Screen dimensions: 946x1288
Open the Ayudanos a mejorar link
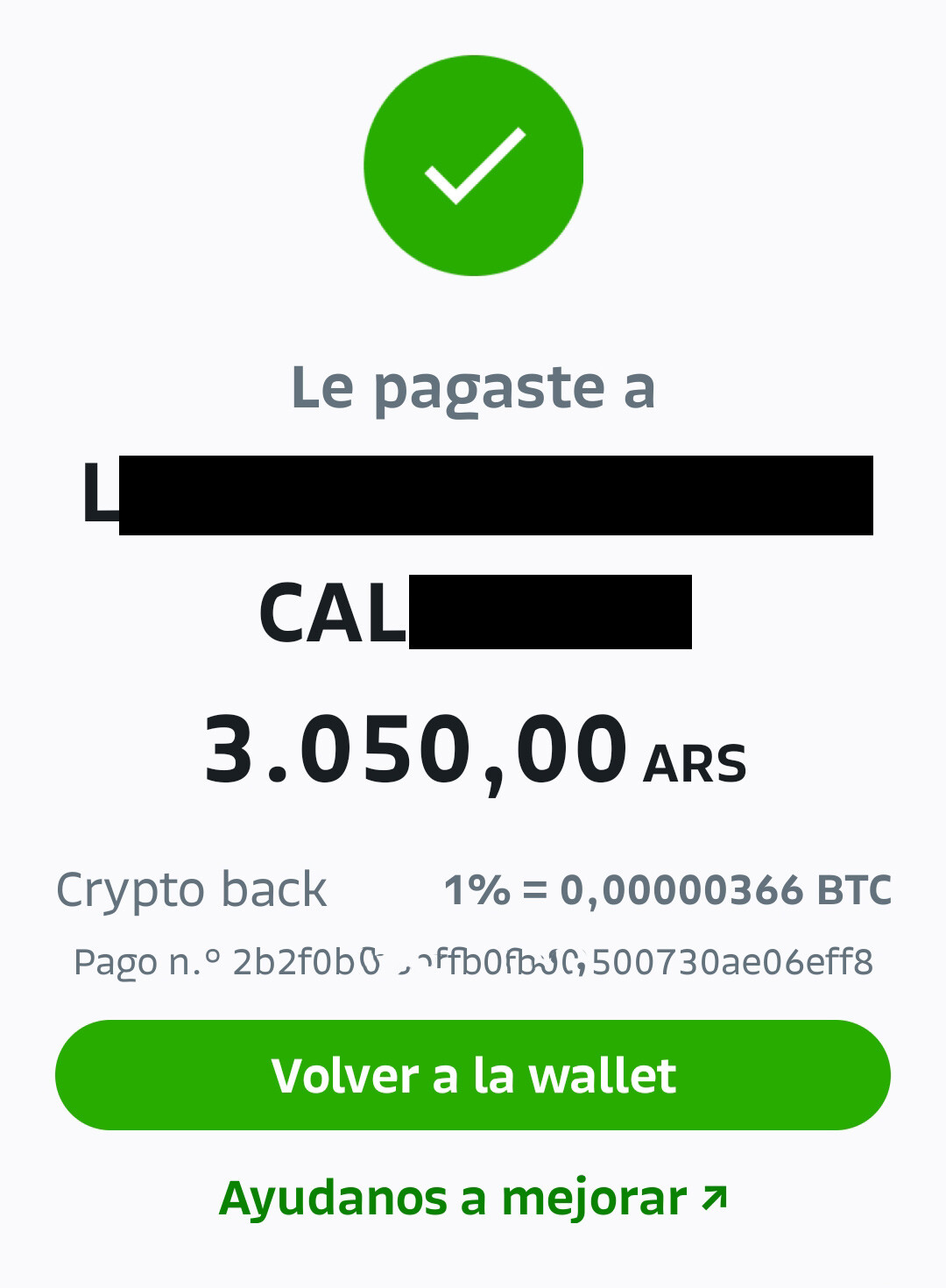[473, 1198]
